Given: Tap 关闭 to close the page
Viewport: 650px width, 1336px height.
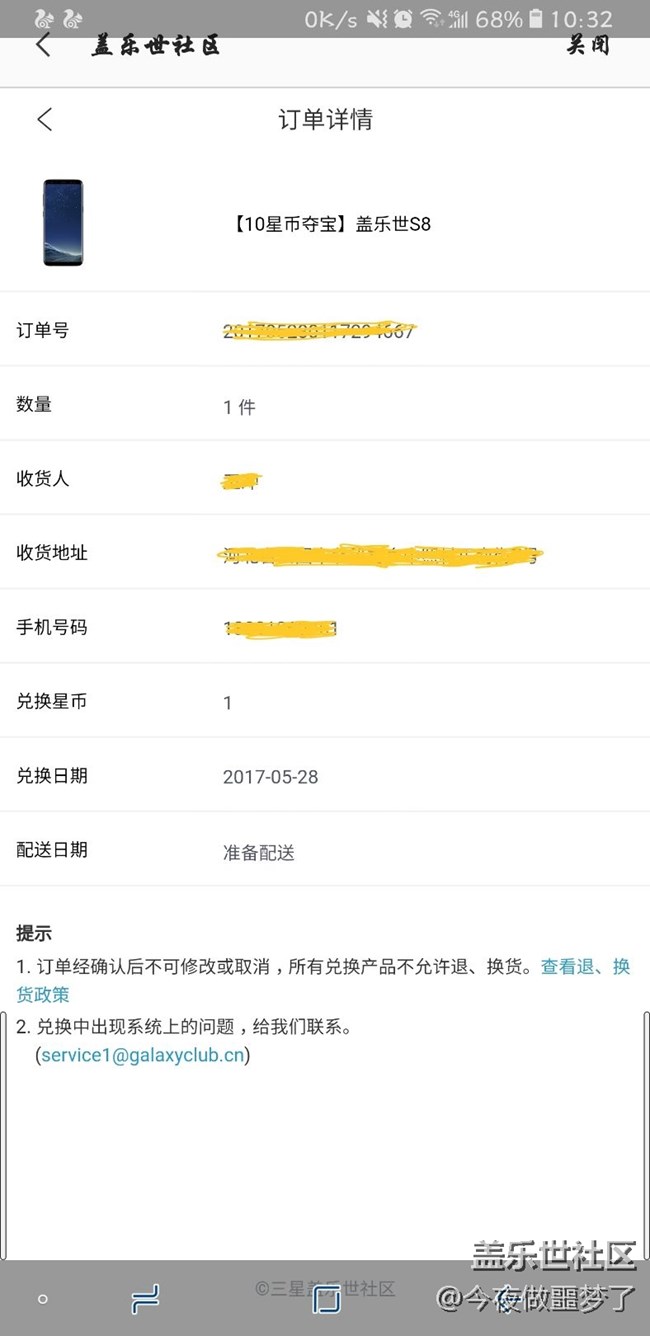Looking at the screenshot, I should click(x=588, y=45).
